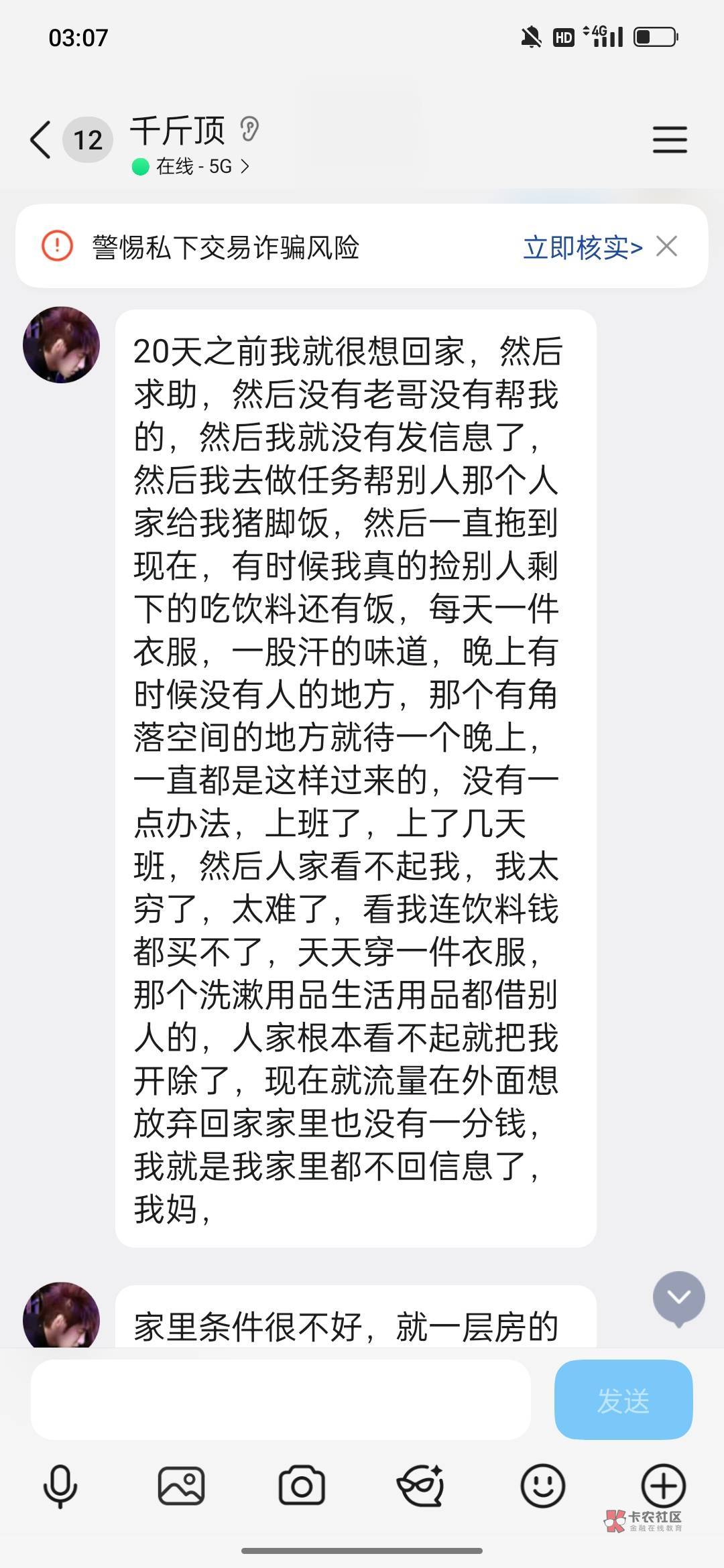
Task: Open 千斤顶's avatar beside the long message
Action: click(x=61, y=345)
